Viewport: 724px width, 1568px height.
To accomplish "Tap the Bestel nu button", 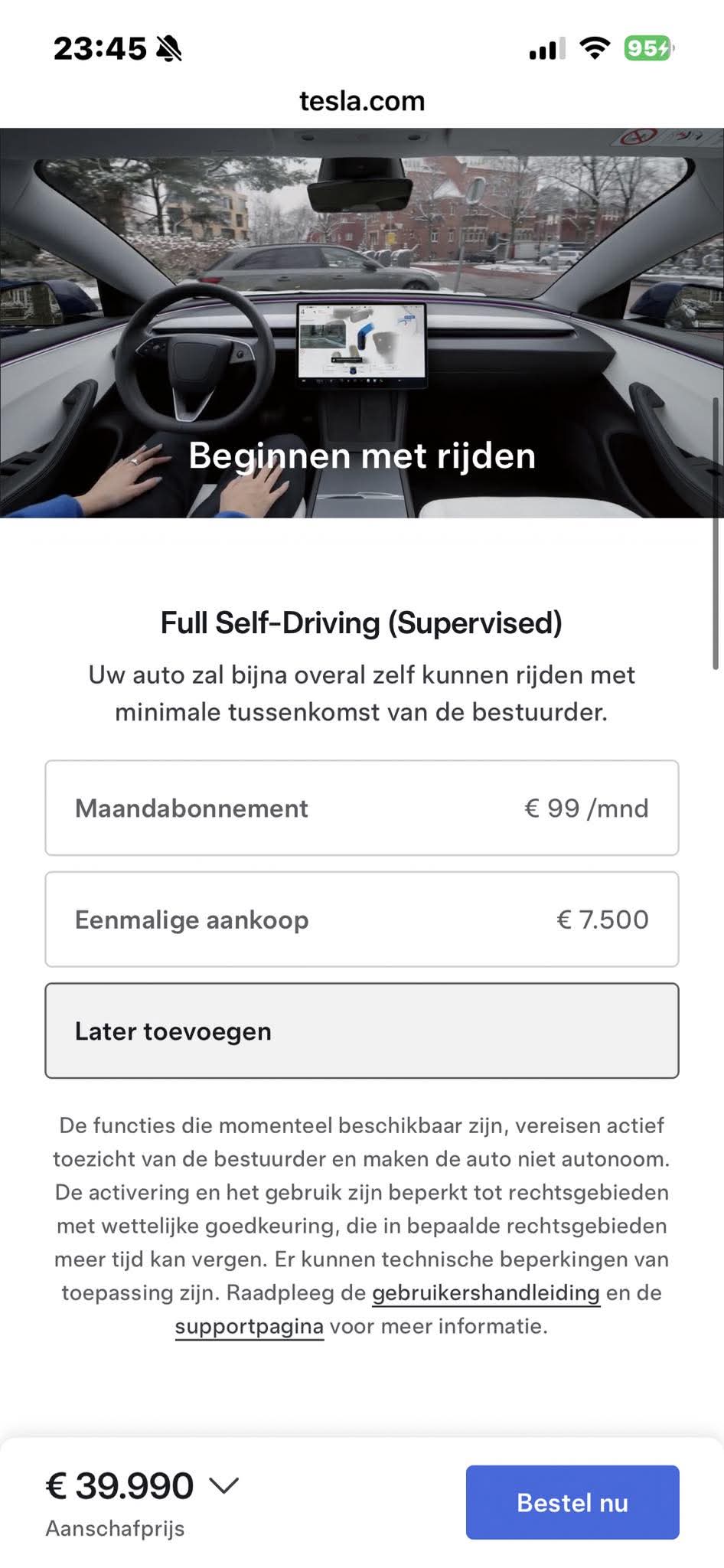I will point(572,1502).
